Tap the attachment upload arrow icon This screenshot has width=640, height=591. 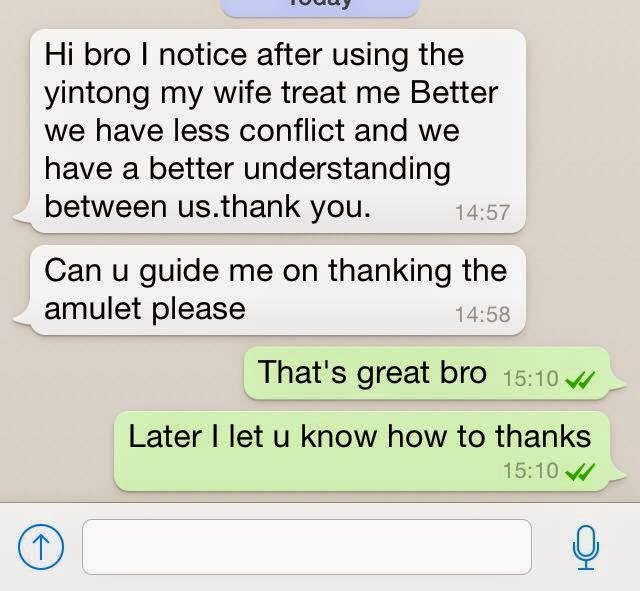(x=37, y=545)
